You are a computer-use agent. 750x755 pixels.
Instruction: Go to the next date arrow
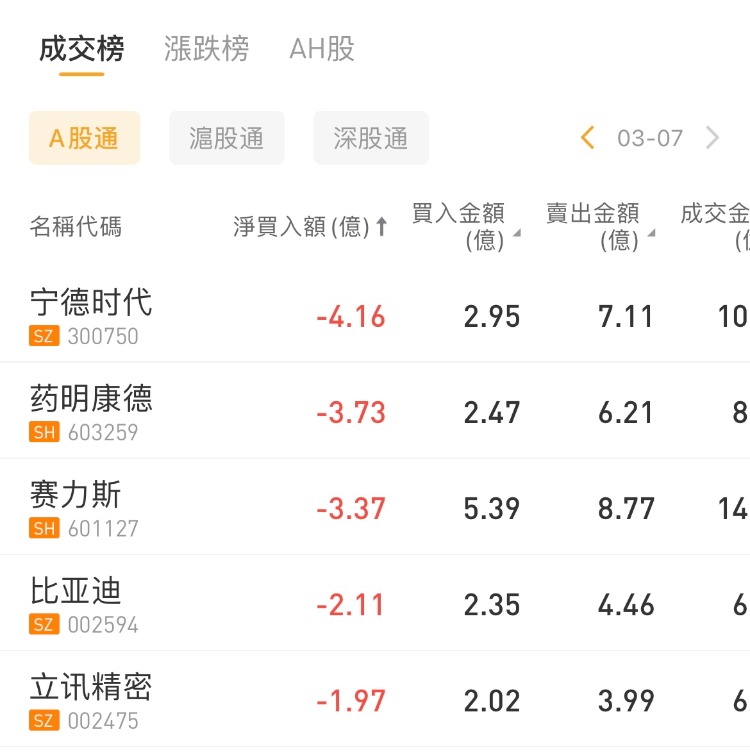[712, 138]
